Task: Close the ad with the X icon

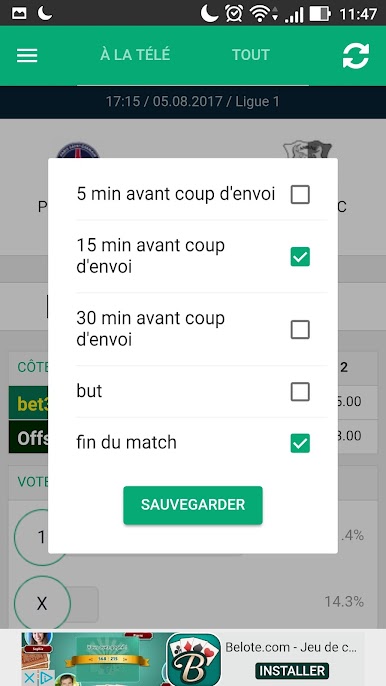Action: [x=28, y=679]
